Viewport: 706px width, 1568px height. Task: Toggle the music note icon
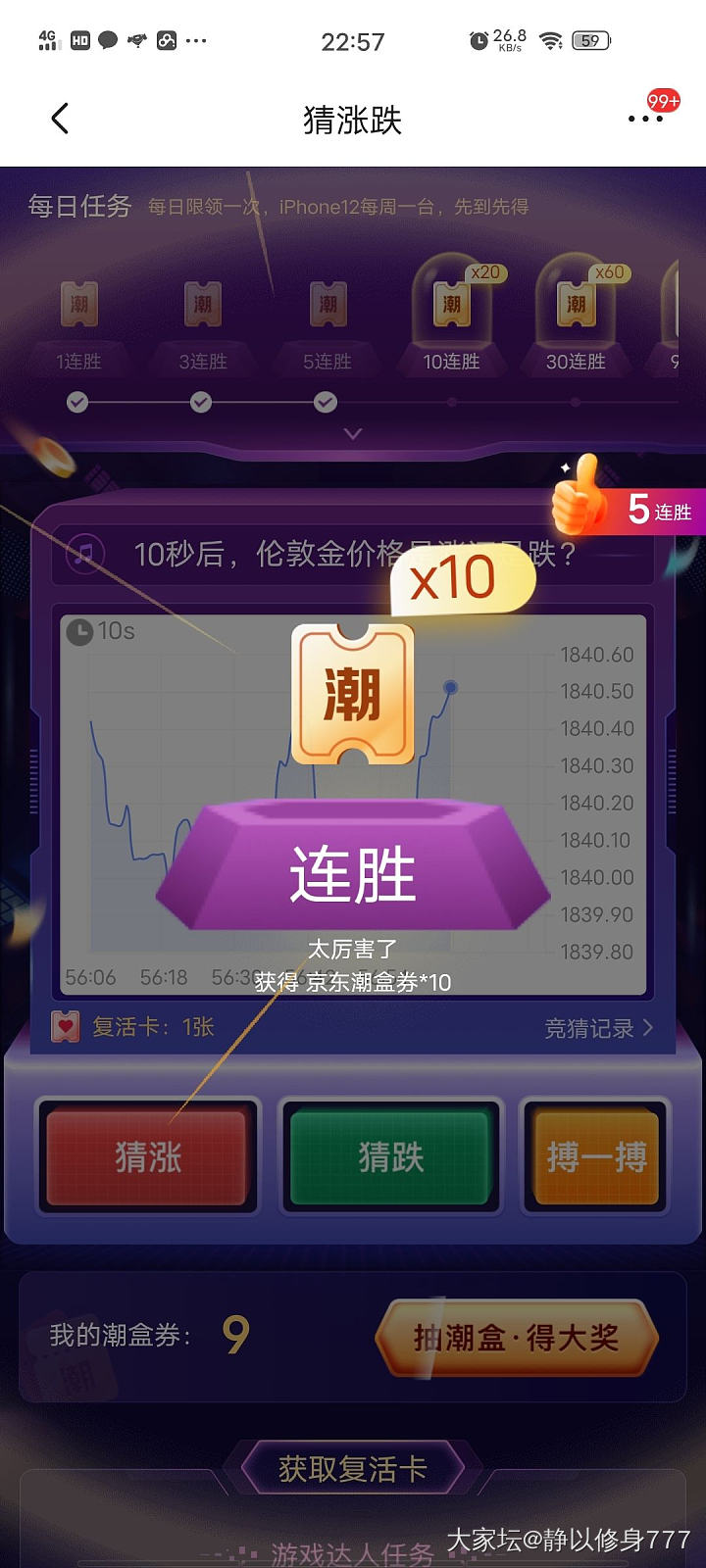click(85, 554)
